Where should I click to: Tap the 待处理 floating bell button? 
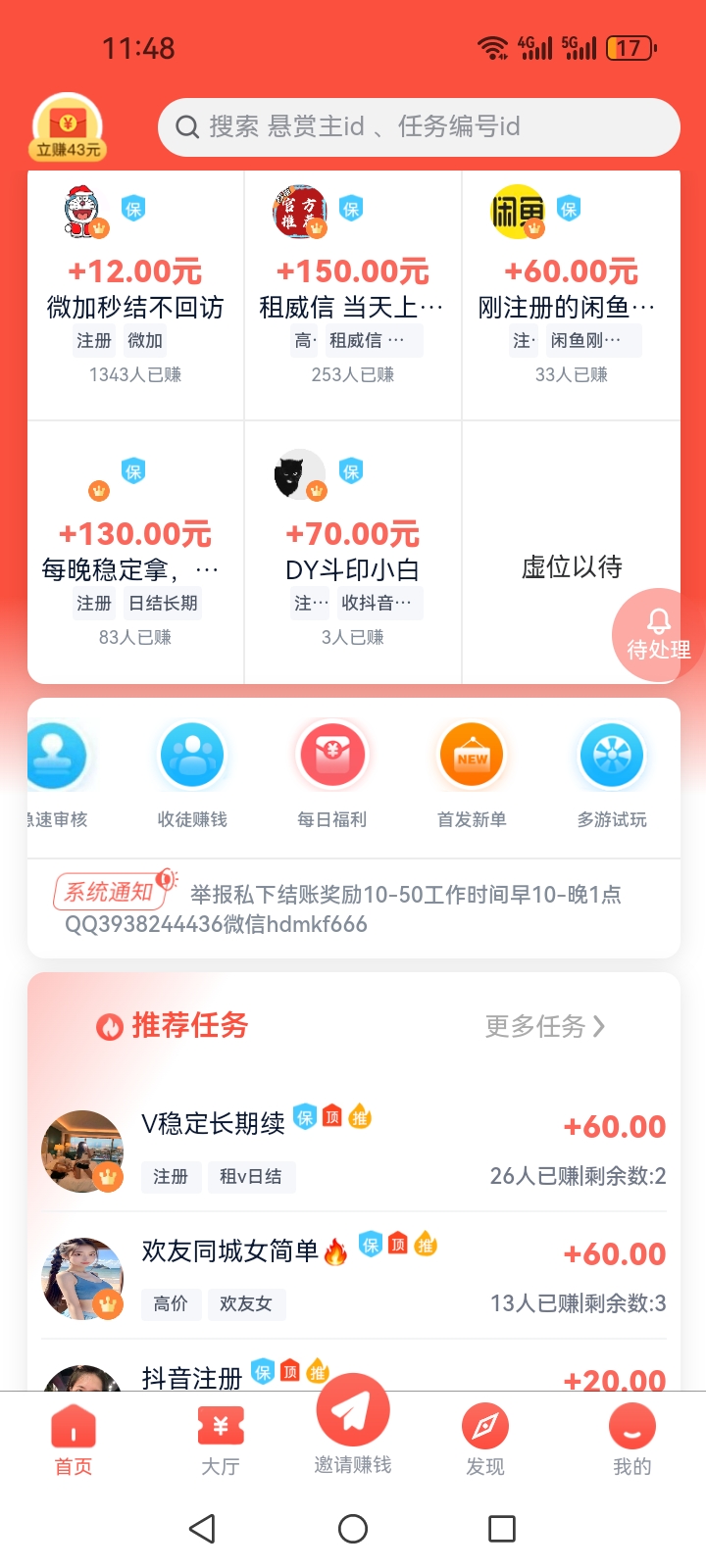pos(658,634)
